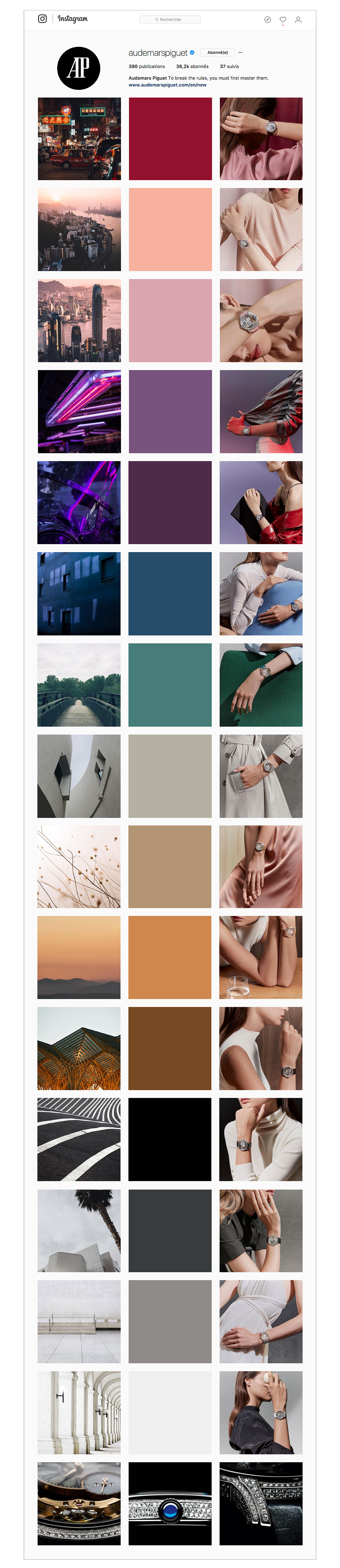Open the explore compass icon
This screenshot has height=1568, width=340.
tap(268, 20)
